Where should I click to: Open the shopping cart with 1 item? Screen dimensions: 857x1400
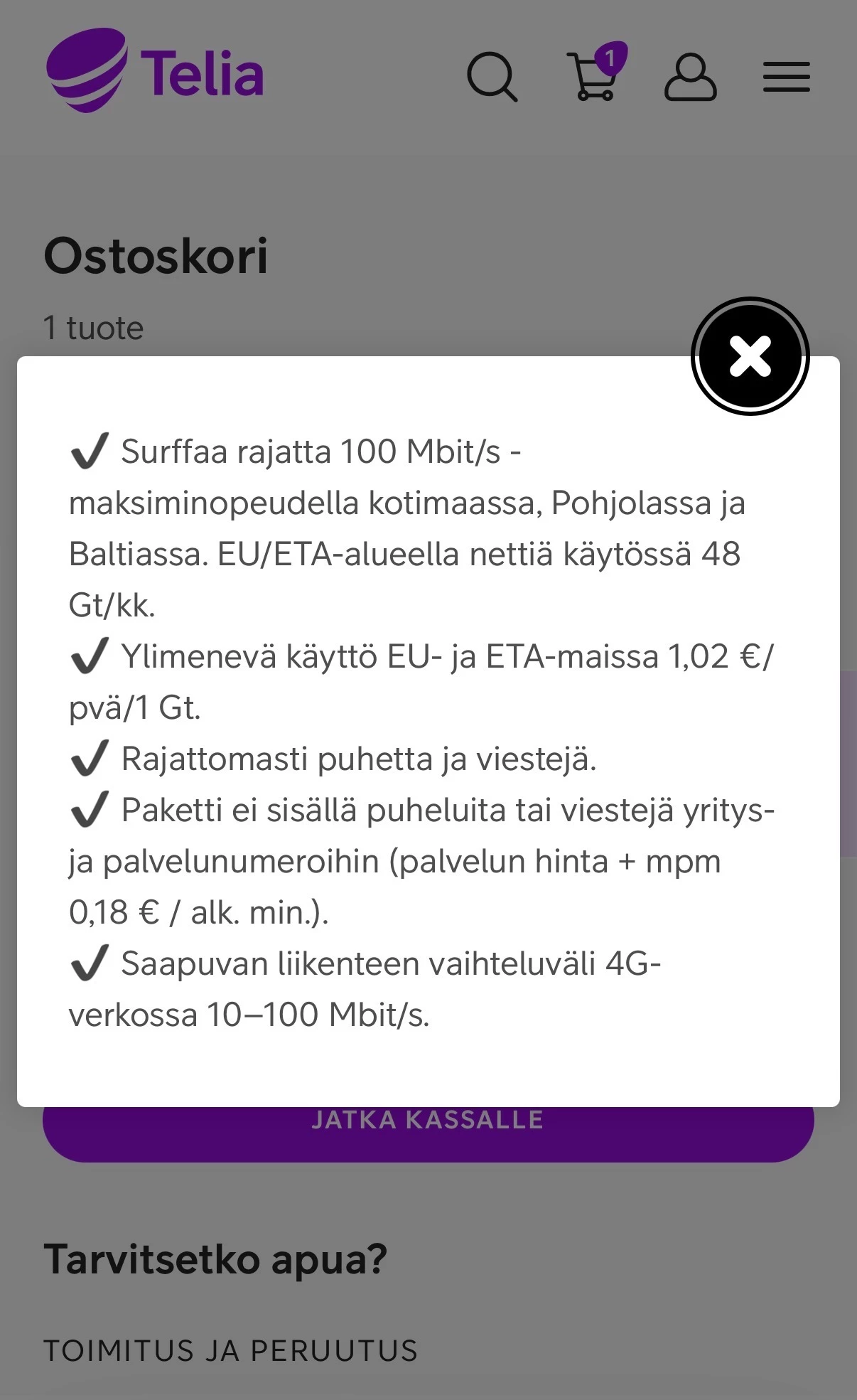tap(595, 75)
